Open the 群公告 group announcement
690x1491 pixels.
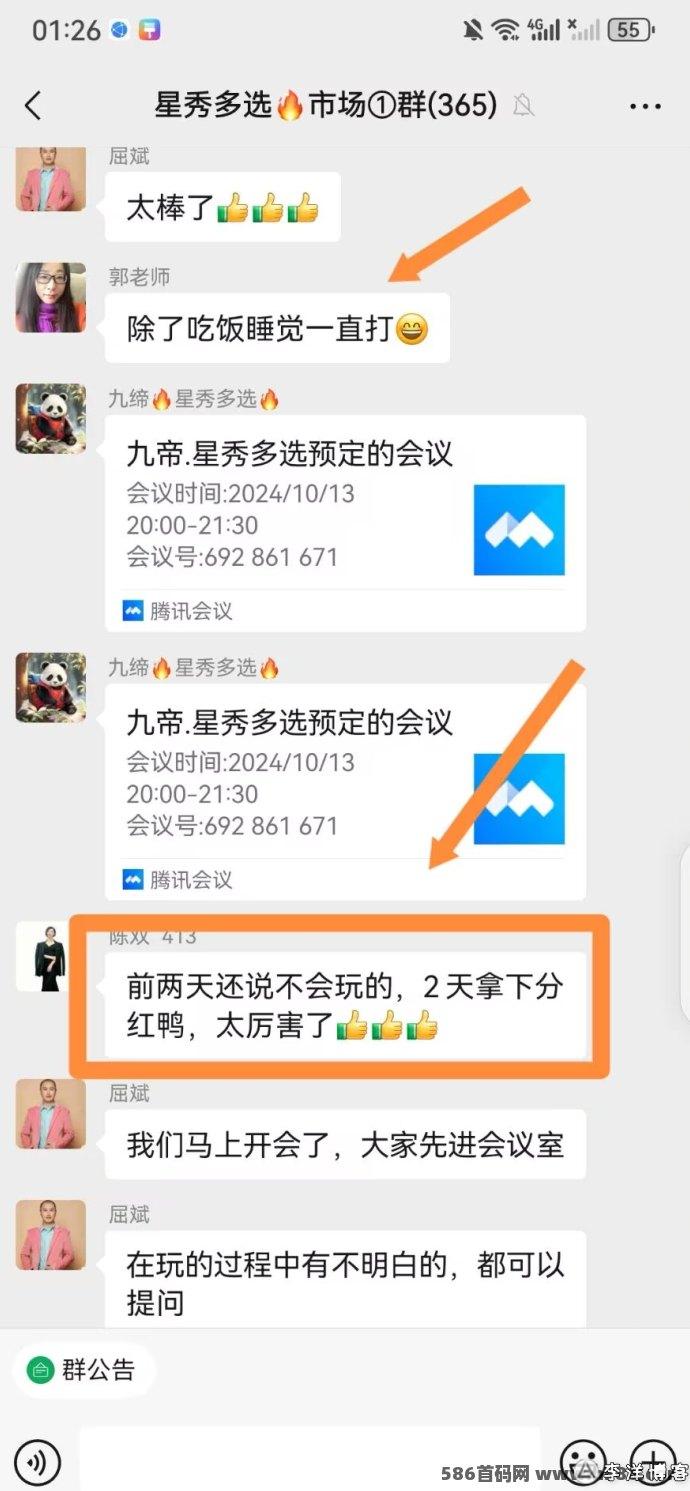tap(84, 1370)
